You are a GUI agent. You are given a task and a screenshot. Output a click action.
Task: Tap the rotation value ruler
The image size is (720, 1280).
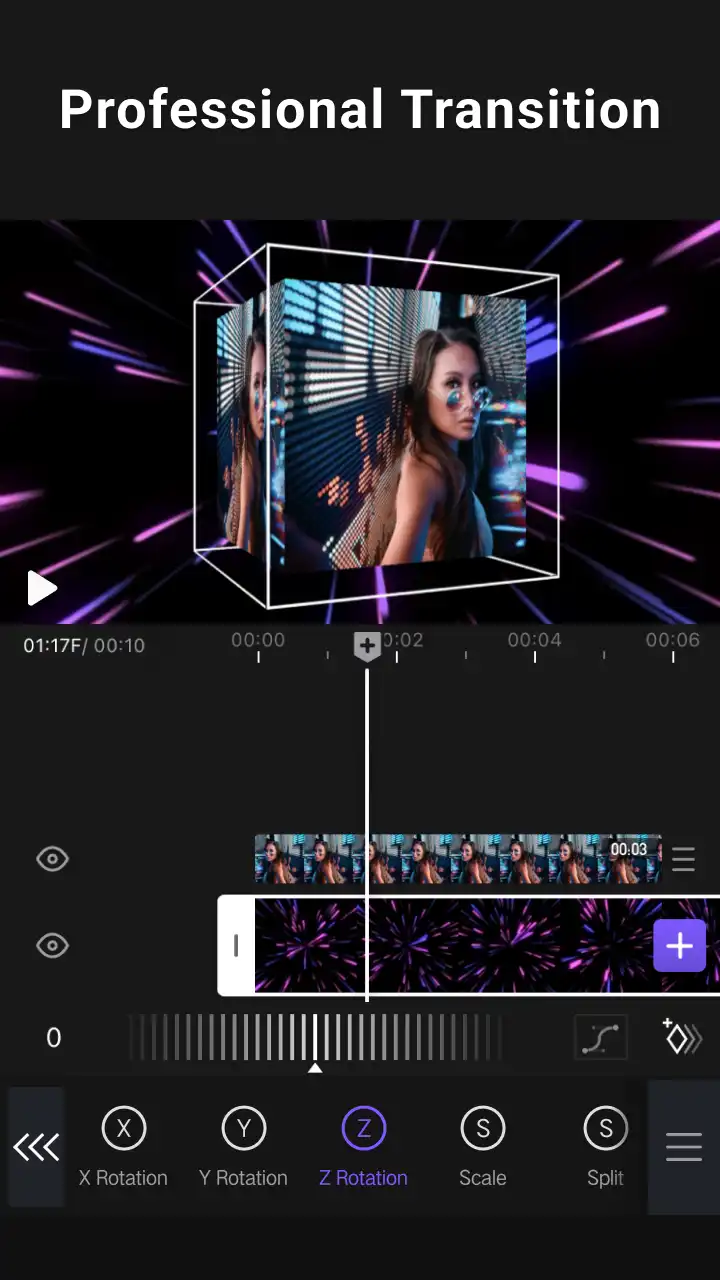point(315,1038)
